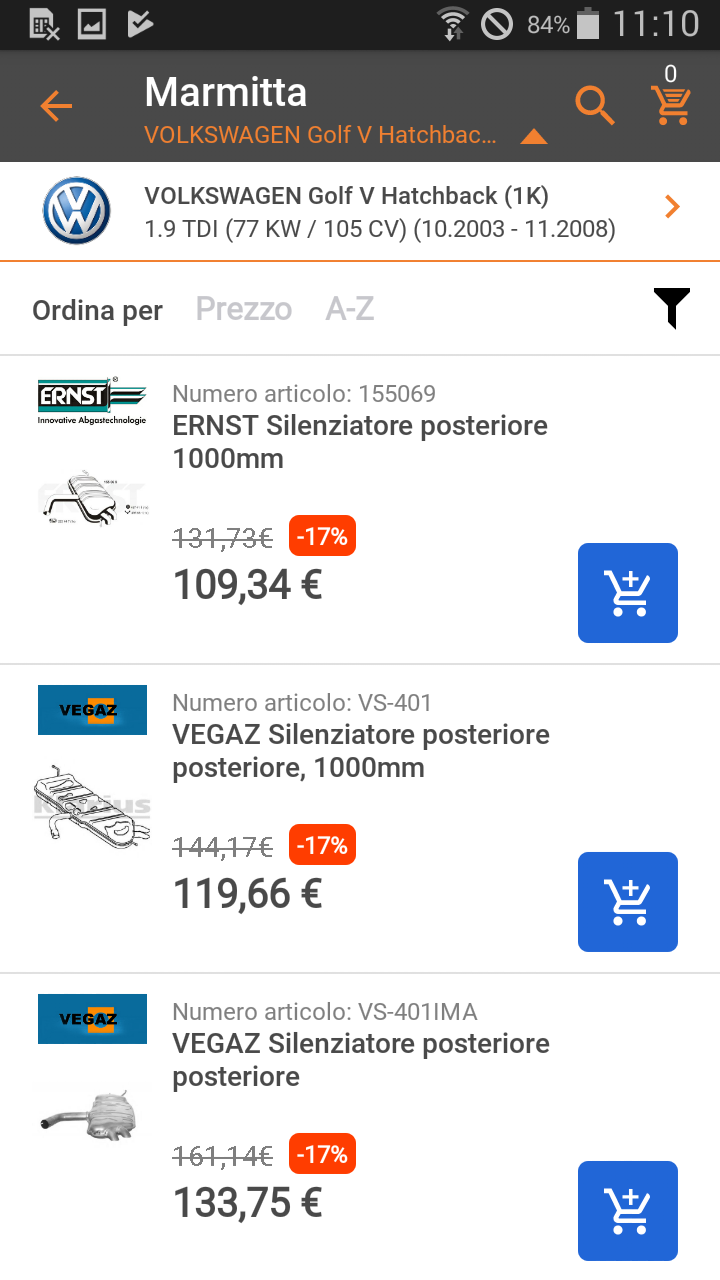
Task: Open the VOLKSWAGEN Golf V 1.9 TDI vehicle row
Action: 360,211
